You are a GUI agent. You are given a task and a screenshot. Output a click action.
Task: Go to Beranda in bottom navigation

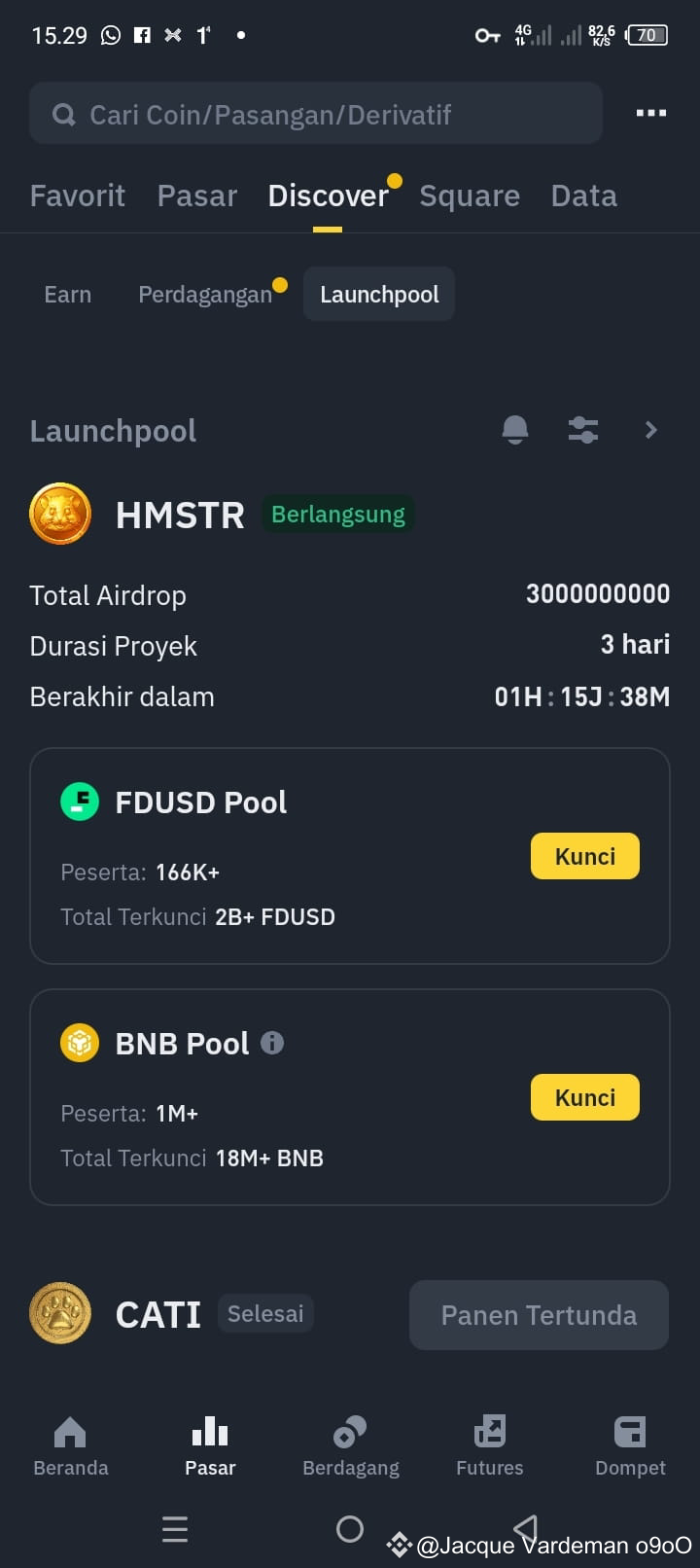(x=71, y=1445)
